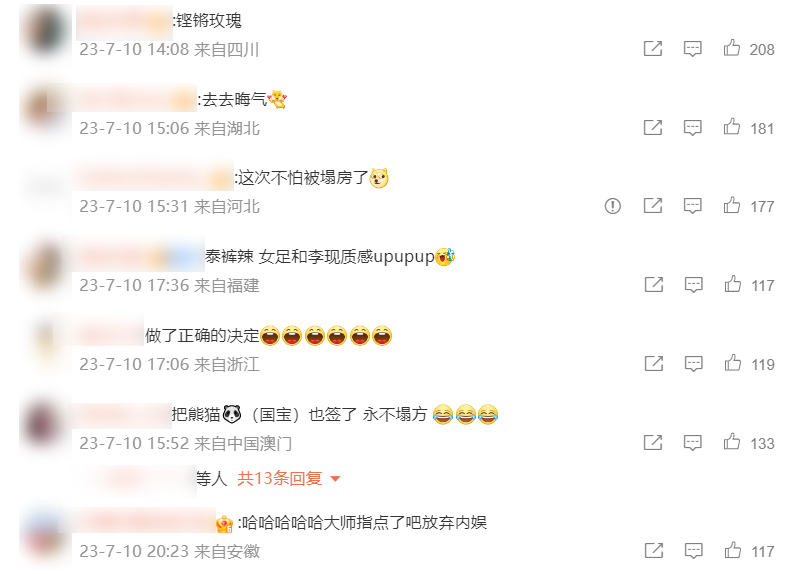Image resolution: width=790 pixels, height=574 pixels.
Task: Like the 把熊猫 comment from 中国澳门
Action: (732, 442)
